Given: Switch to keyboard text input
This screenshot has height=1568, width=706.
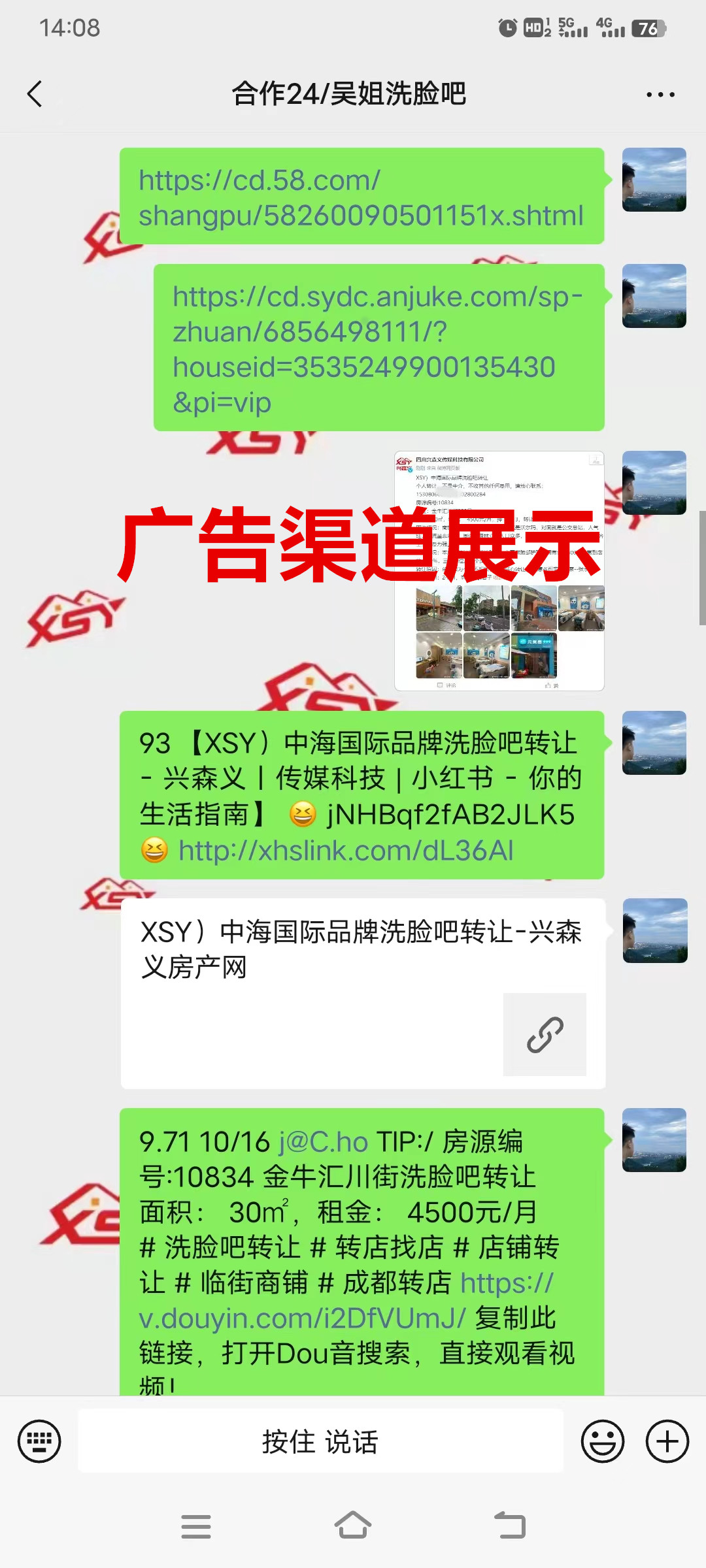Looking at the screenshot, I should (x=39, y=1441).
